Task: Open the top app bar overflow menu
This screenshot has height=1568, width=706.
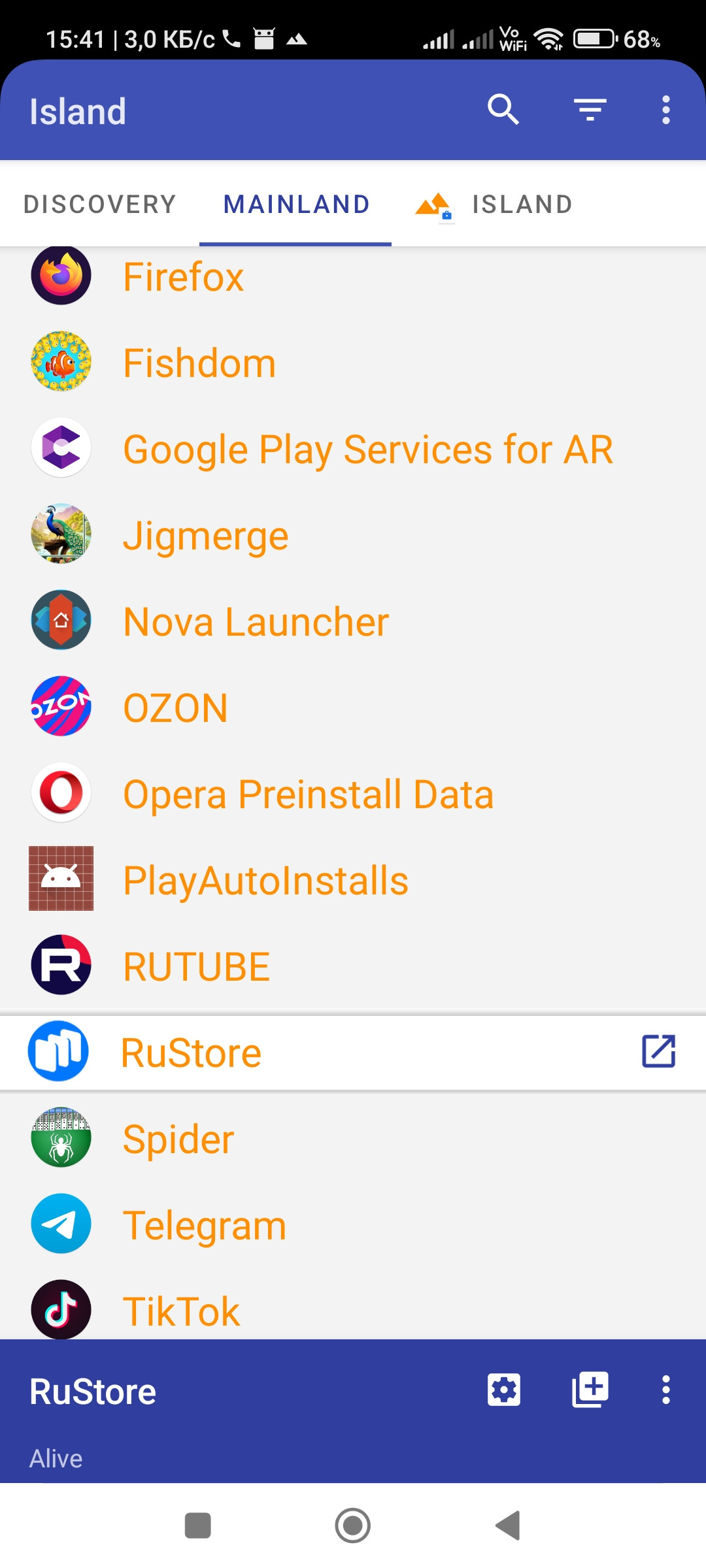Action: (x=665, y=110)
